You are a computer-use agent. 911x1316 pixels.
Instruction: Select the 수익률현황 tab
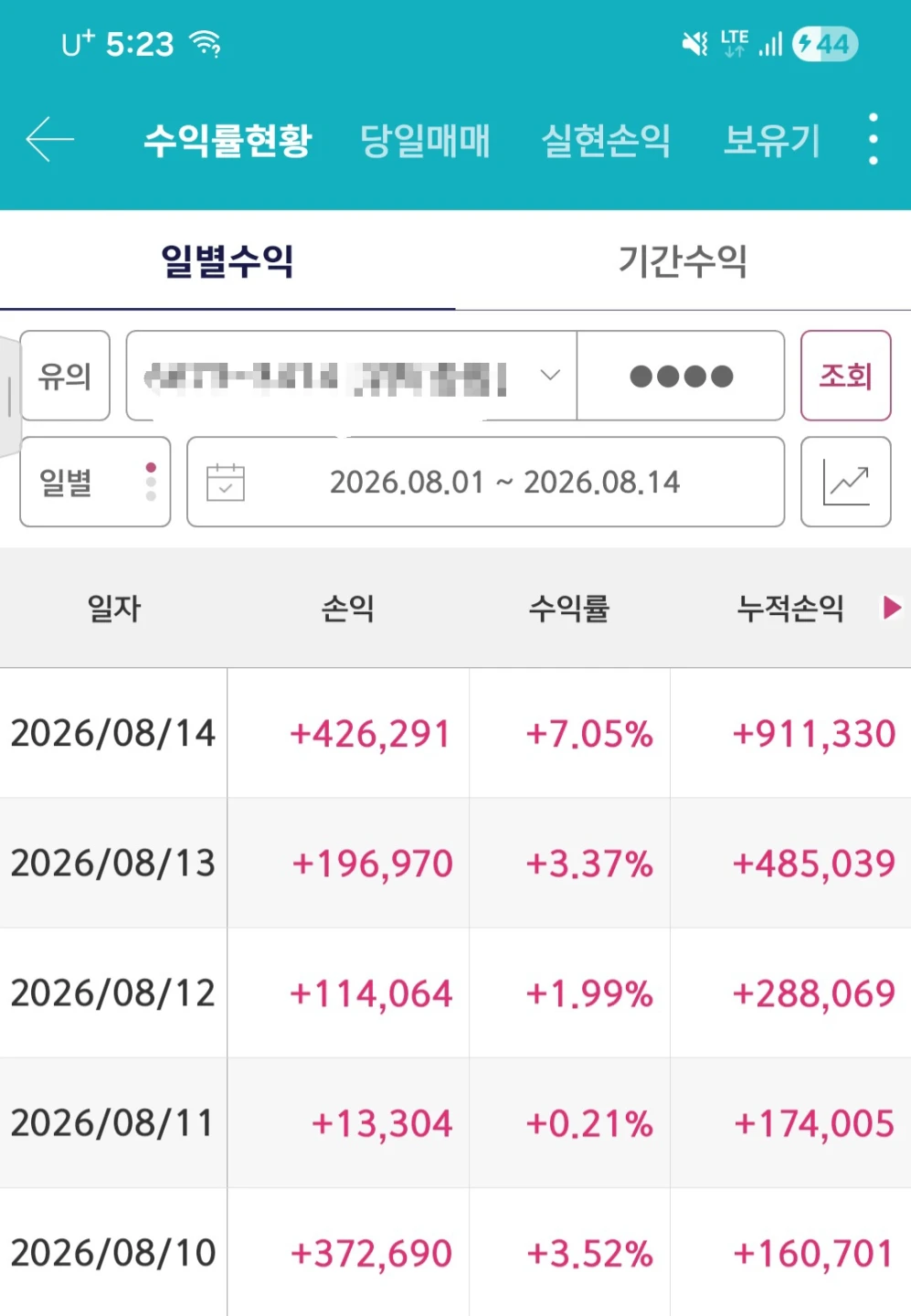pyautogui.click(x=228, y=140)
